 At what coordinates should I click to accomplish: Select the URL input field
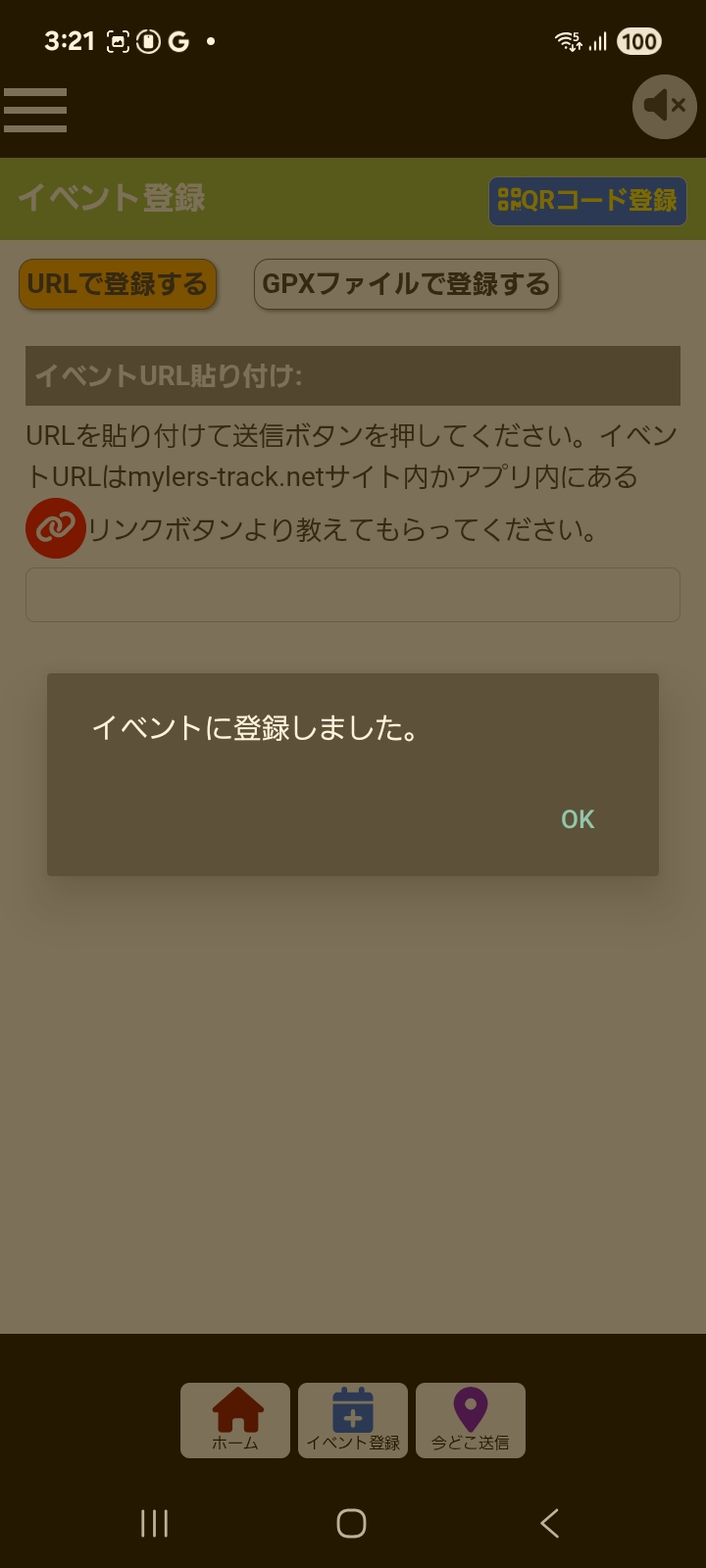(x=353, y=594)
